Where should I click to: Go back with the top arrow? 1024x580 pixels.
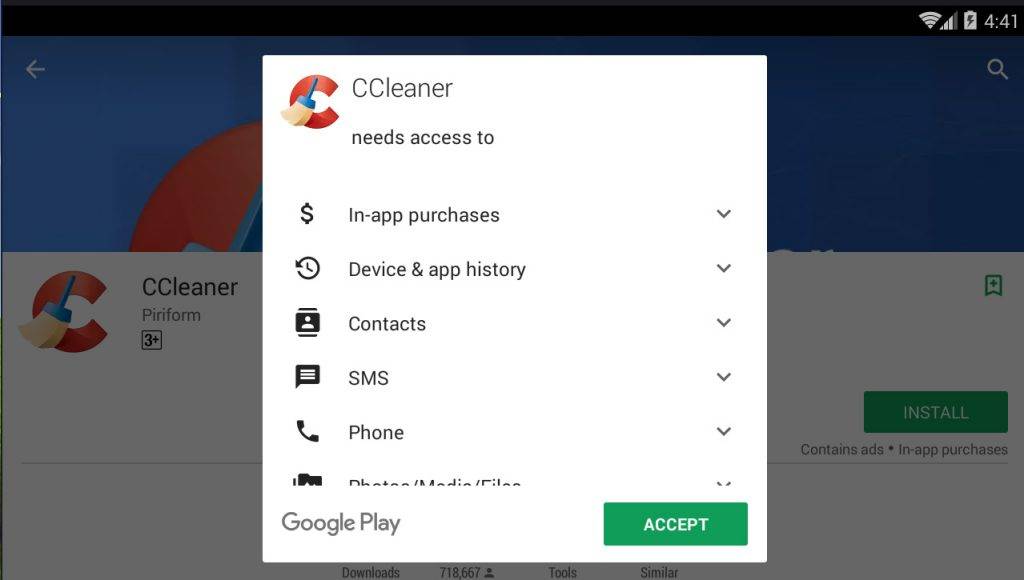[35, 69]
